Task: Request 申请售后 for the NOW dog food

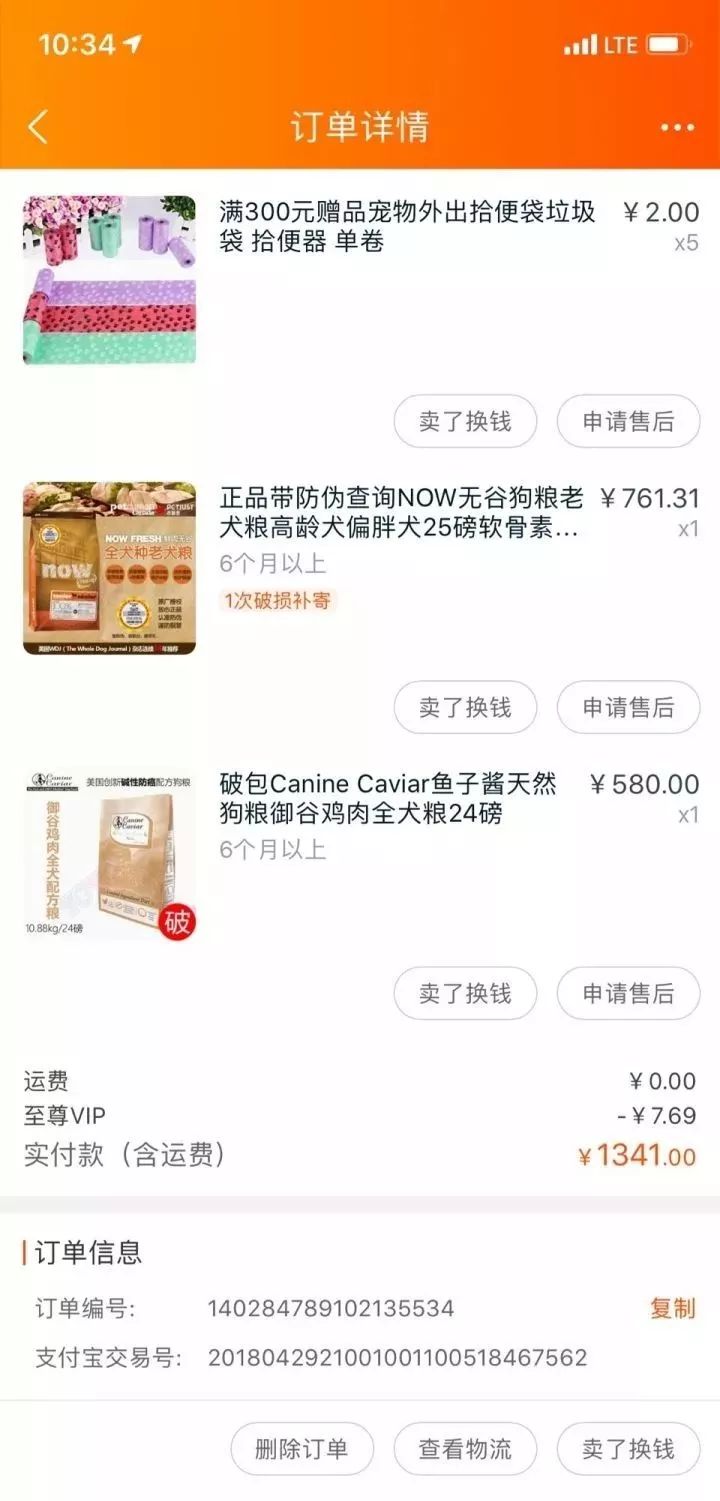Action: pos(628,707)
